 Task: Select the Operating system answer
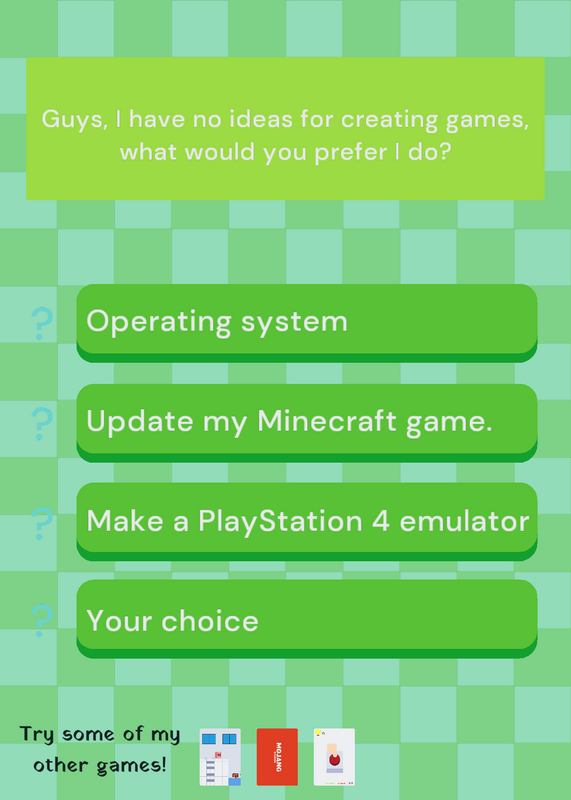pyautogui.click(x=307, y=323)
